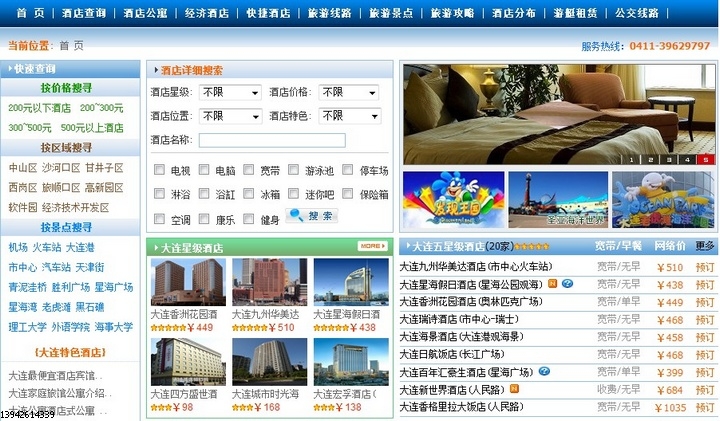Open the MORE link for 大连星级酒店
Image resolution: width=720 pixels, height=421 pixels.
pyautogui.click(x=373, y=246)
